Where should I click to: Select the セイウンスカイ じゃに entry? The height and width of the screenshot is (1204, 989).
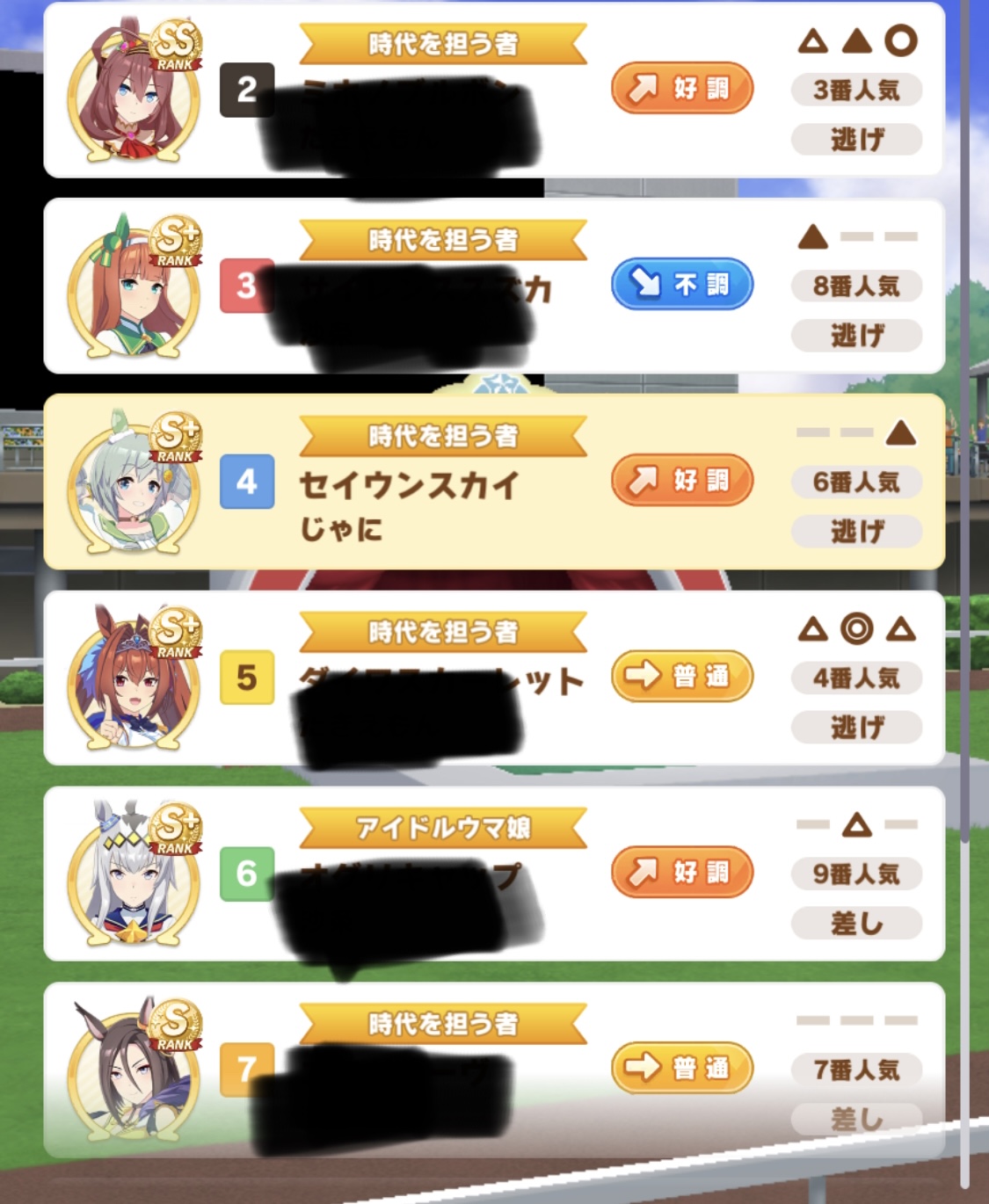click(494, 482)
